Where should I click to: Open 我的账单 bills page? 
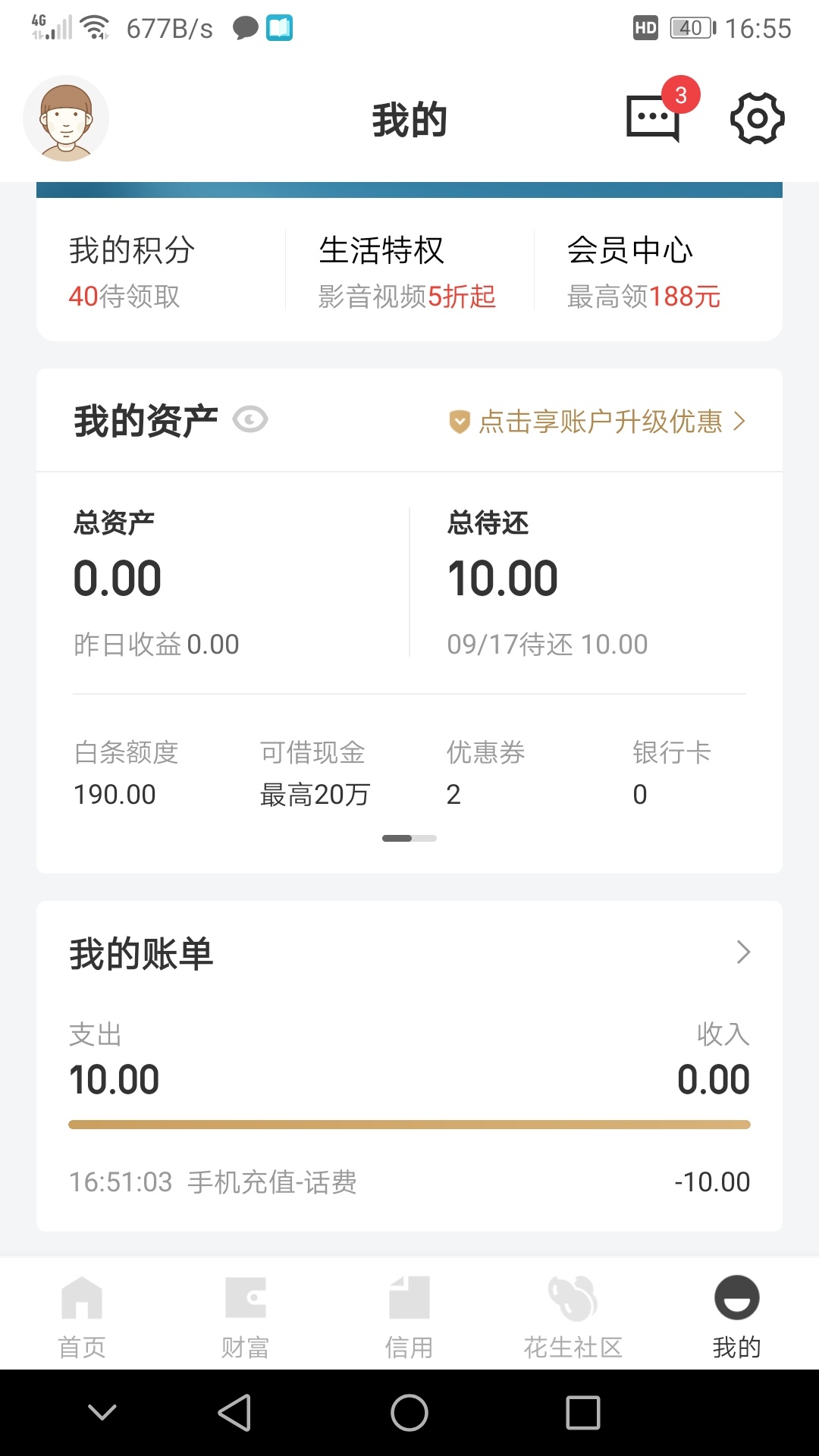[409, 953]
